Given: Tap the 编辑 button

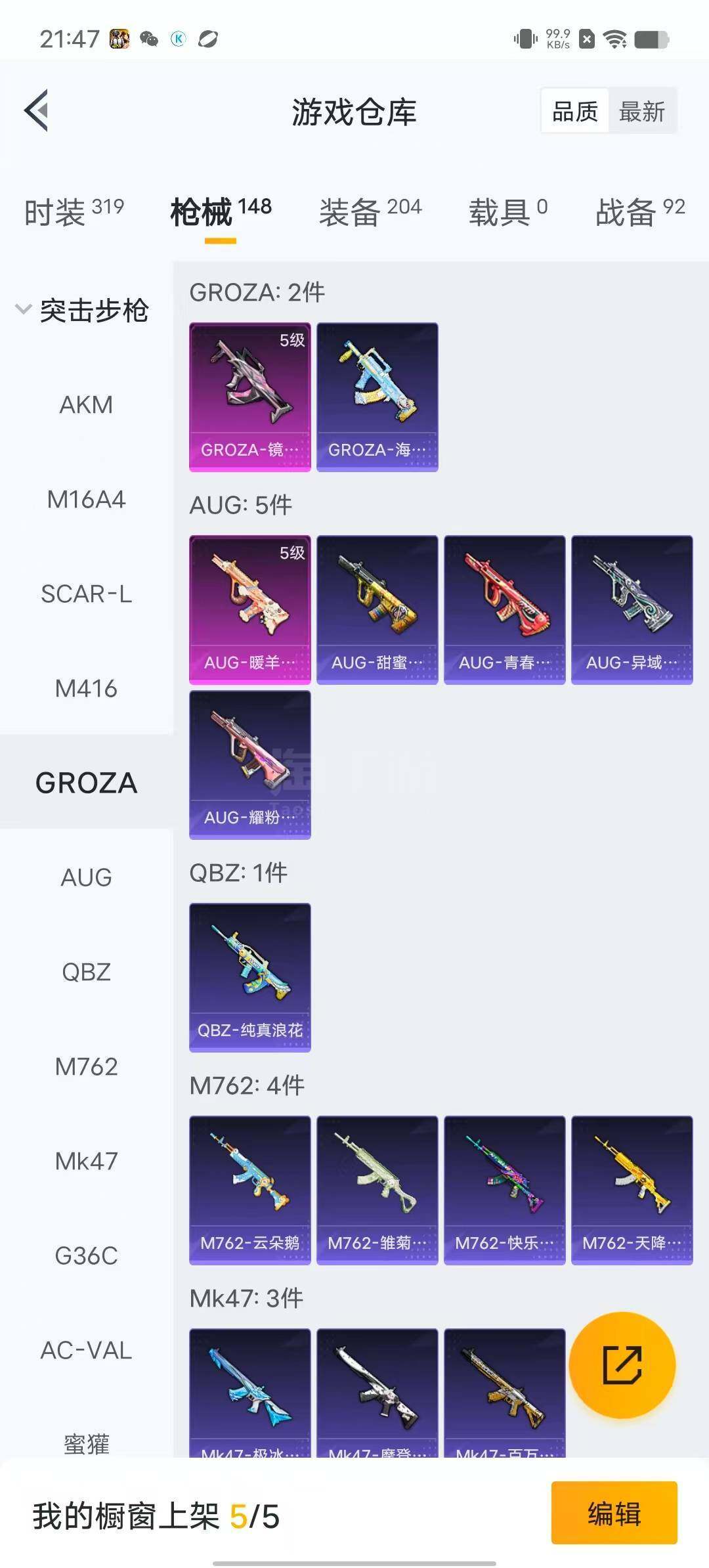Looking at the screenshot, I should pyautogui.click(x=614, y=1513).
